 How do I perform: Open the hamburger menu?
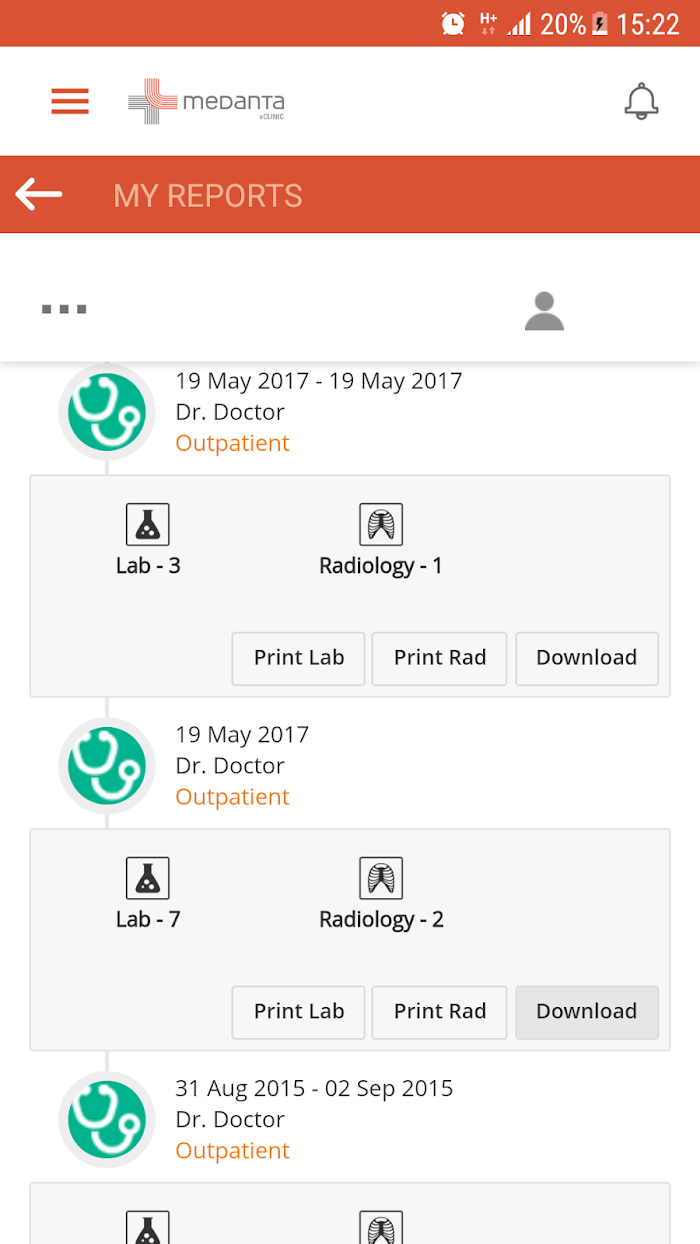point(70,101)
